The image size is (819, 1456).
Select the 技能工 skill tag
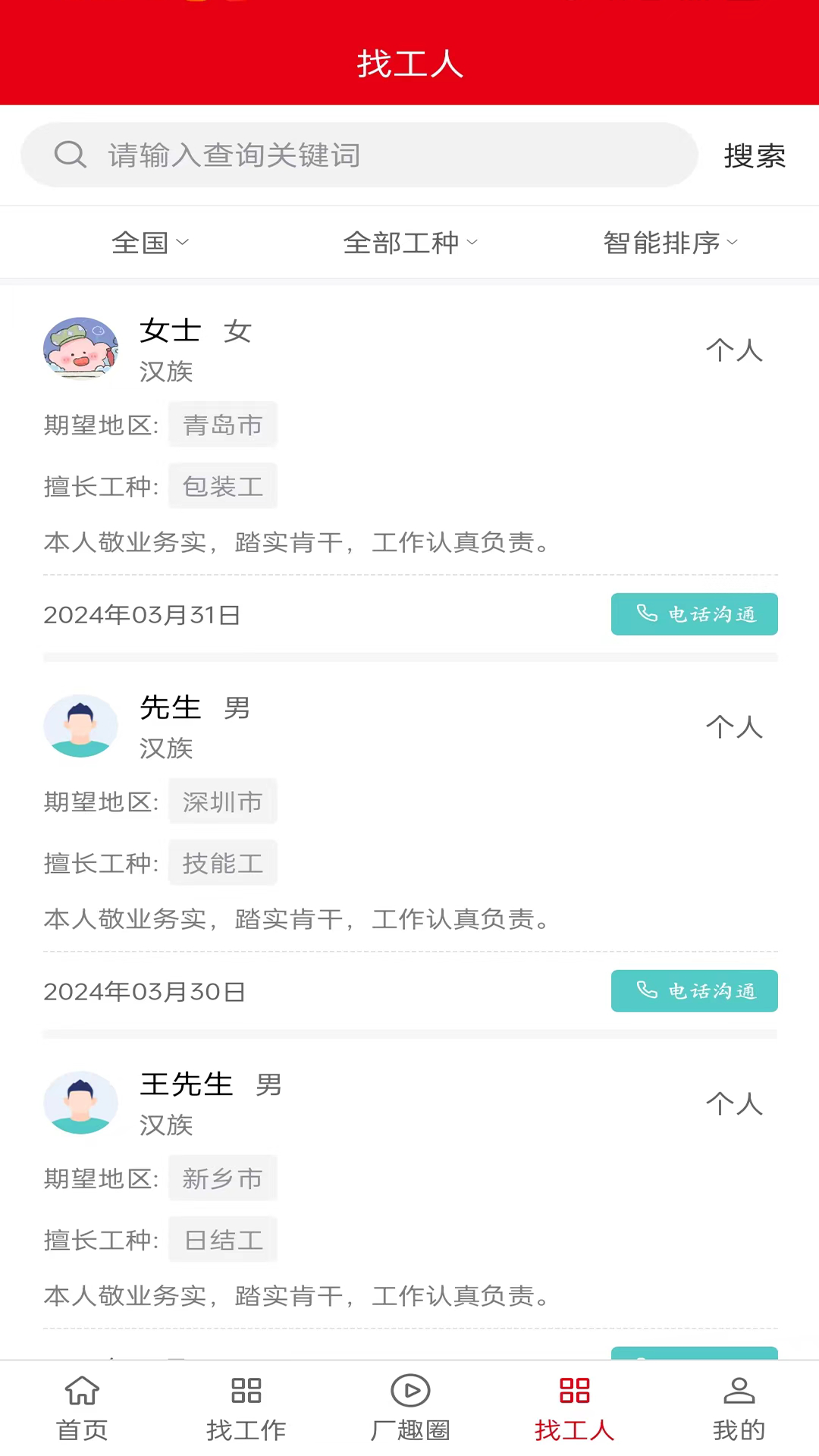222,862
